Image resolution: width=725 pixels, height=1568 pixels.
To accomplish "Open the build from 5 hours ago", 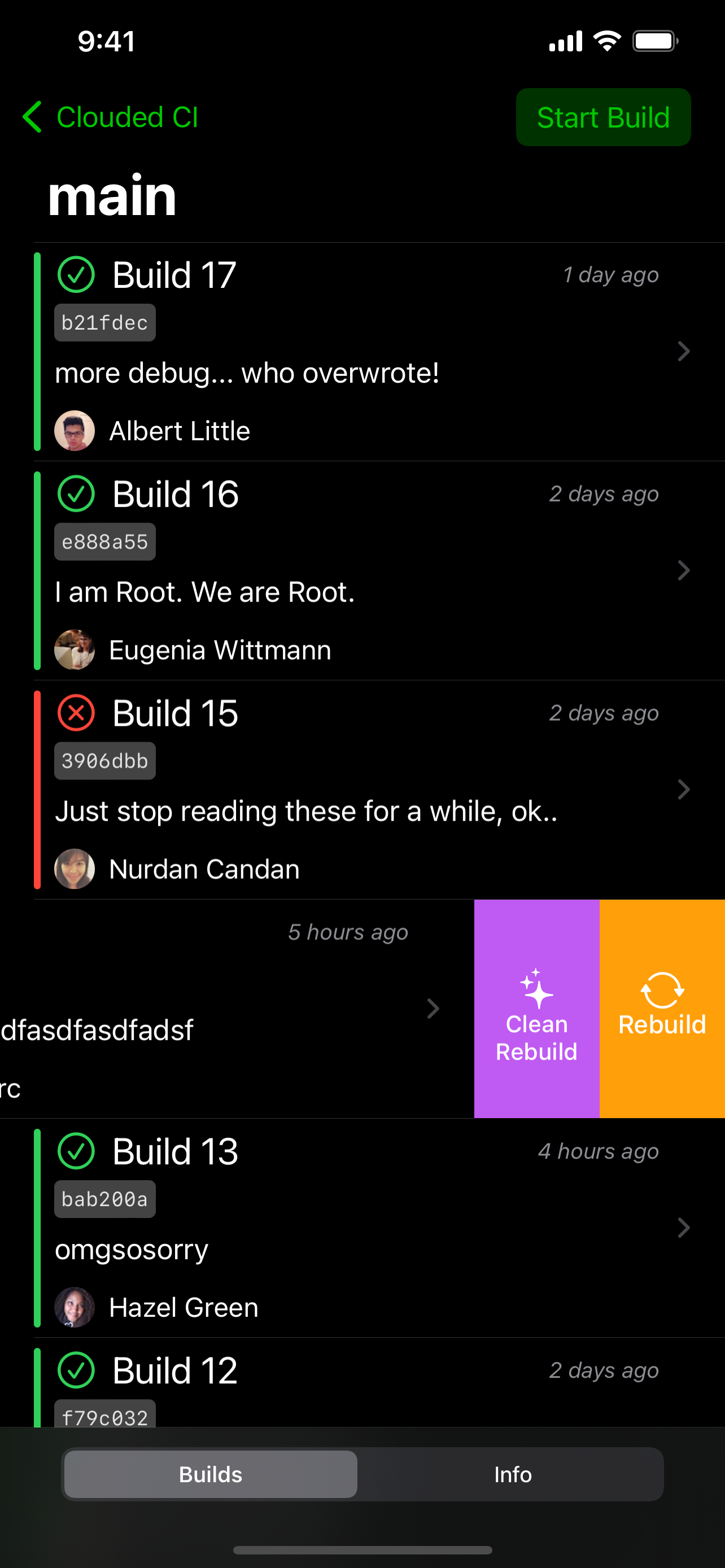I will pyautogui.click(x=232, y=1009).
